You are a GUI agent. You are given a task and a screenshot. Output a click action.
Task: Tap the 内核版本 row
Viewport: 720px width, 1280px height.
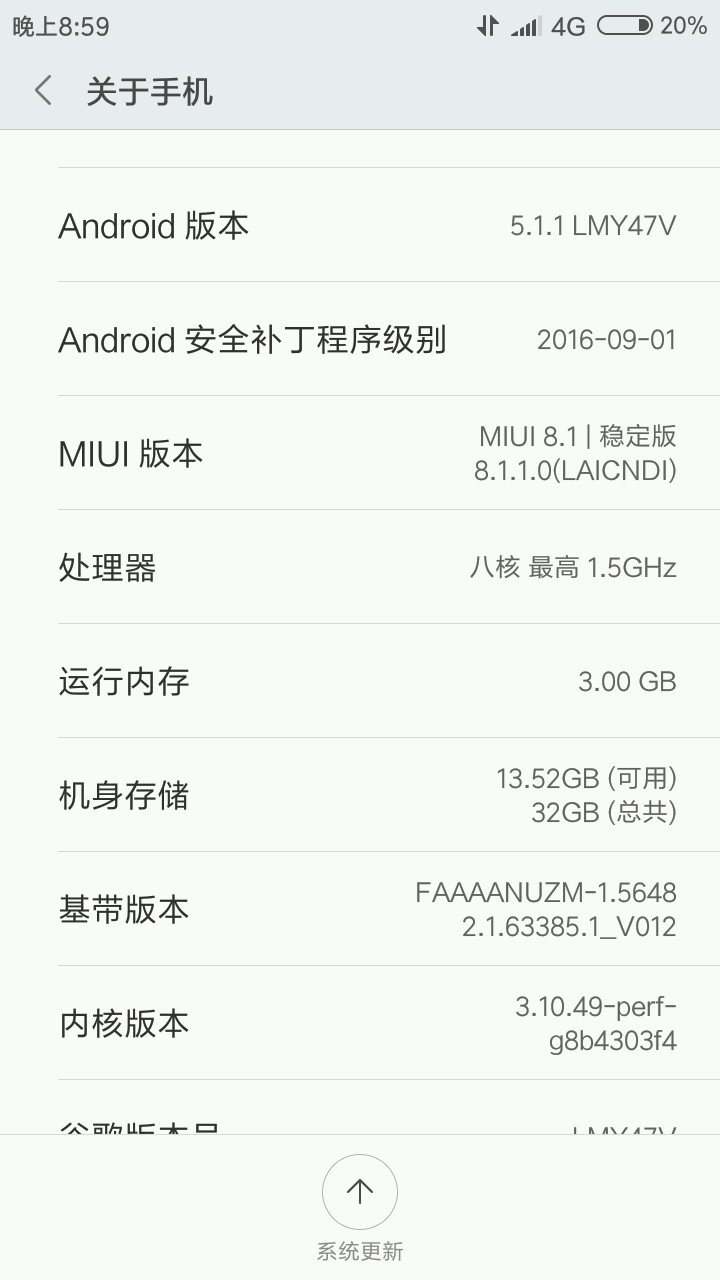tap(360, 1023)
